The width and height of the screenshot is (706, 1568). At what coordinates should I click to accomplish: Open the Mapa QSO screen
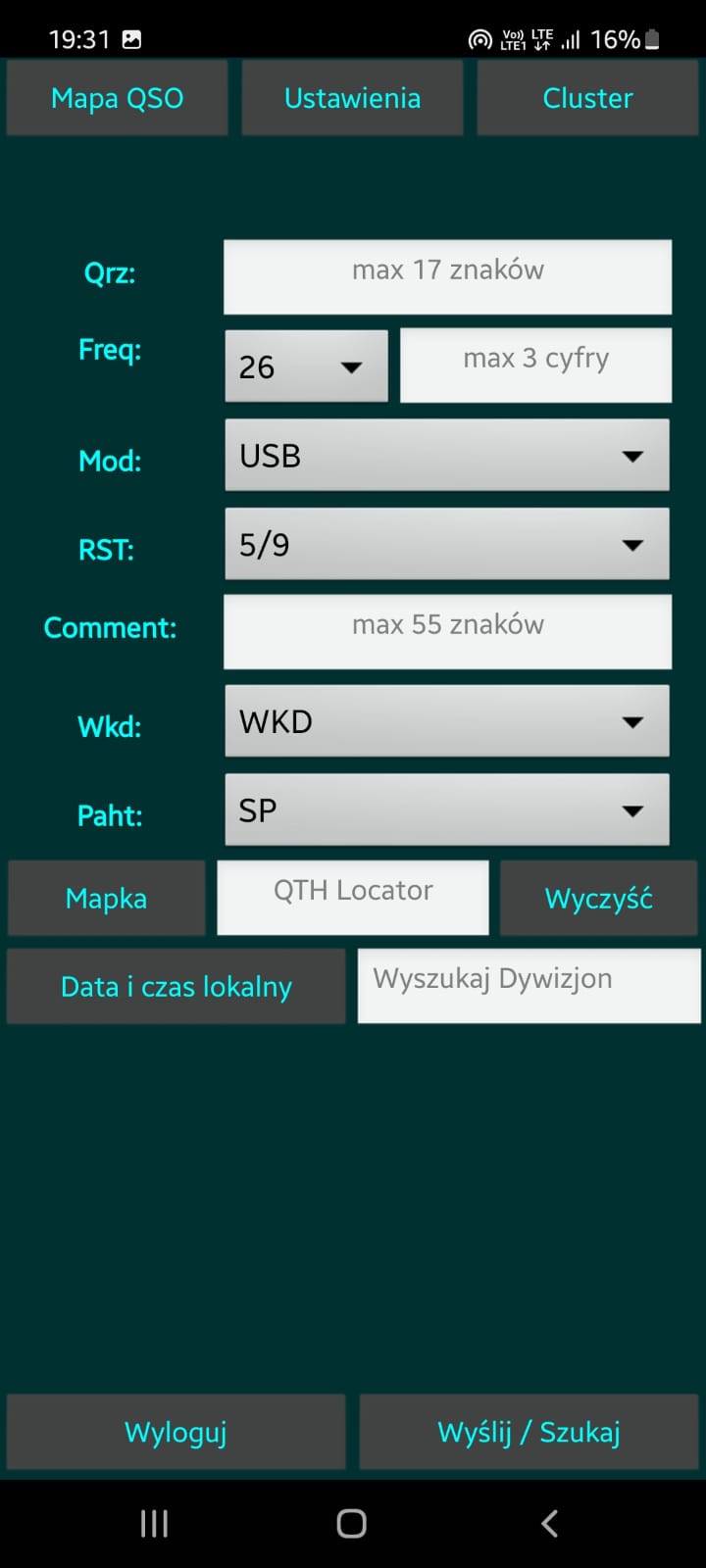coord(117,98)
